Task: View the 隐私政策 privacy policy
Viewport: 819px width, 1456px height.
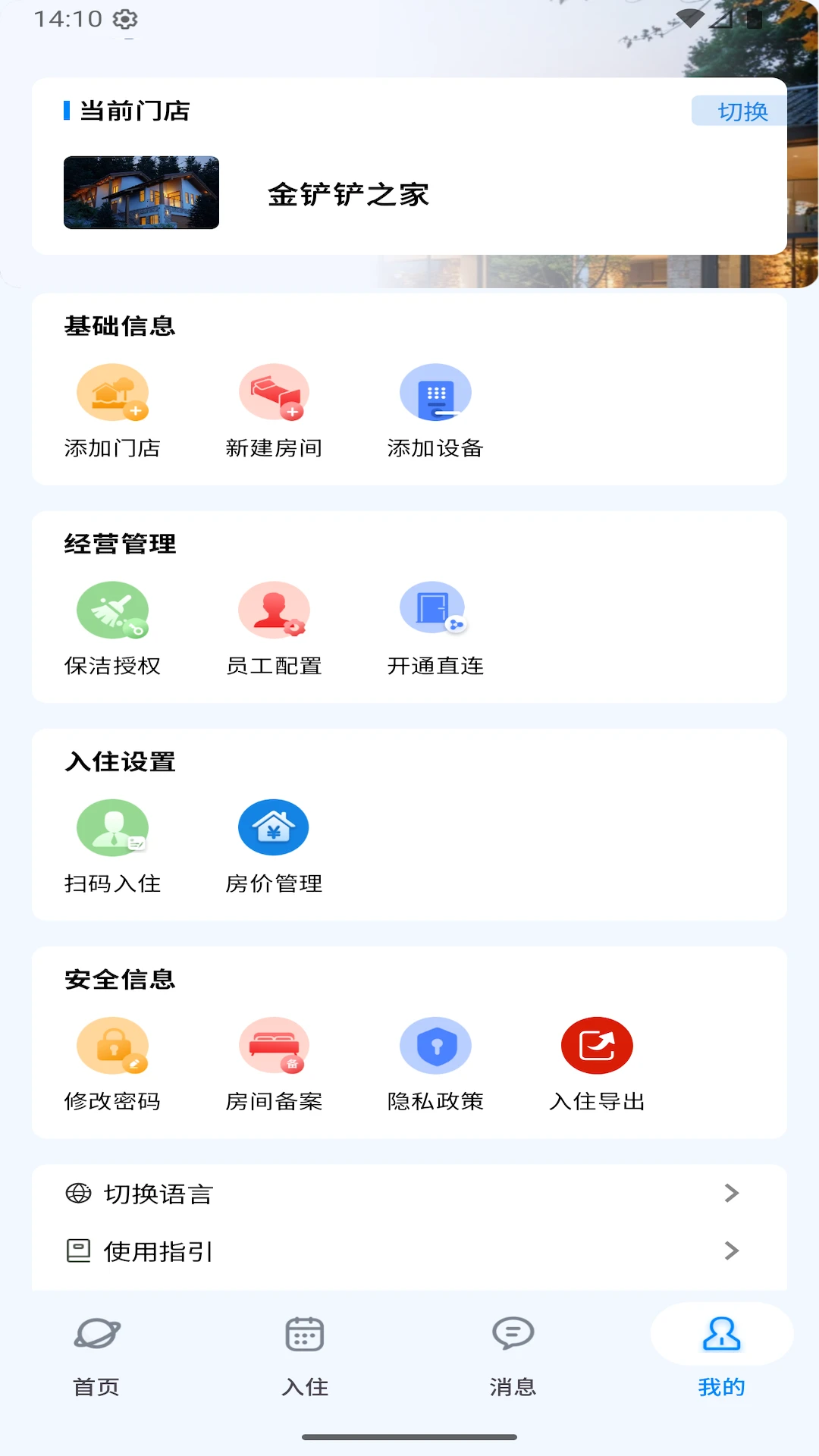Action: click(436, 1045)
